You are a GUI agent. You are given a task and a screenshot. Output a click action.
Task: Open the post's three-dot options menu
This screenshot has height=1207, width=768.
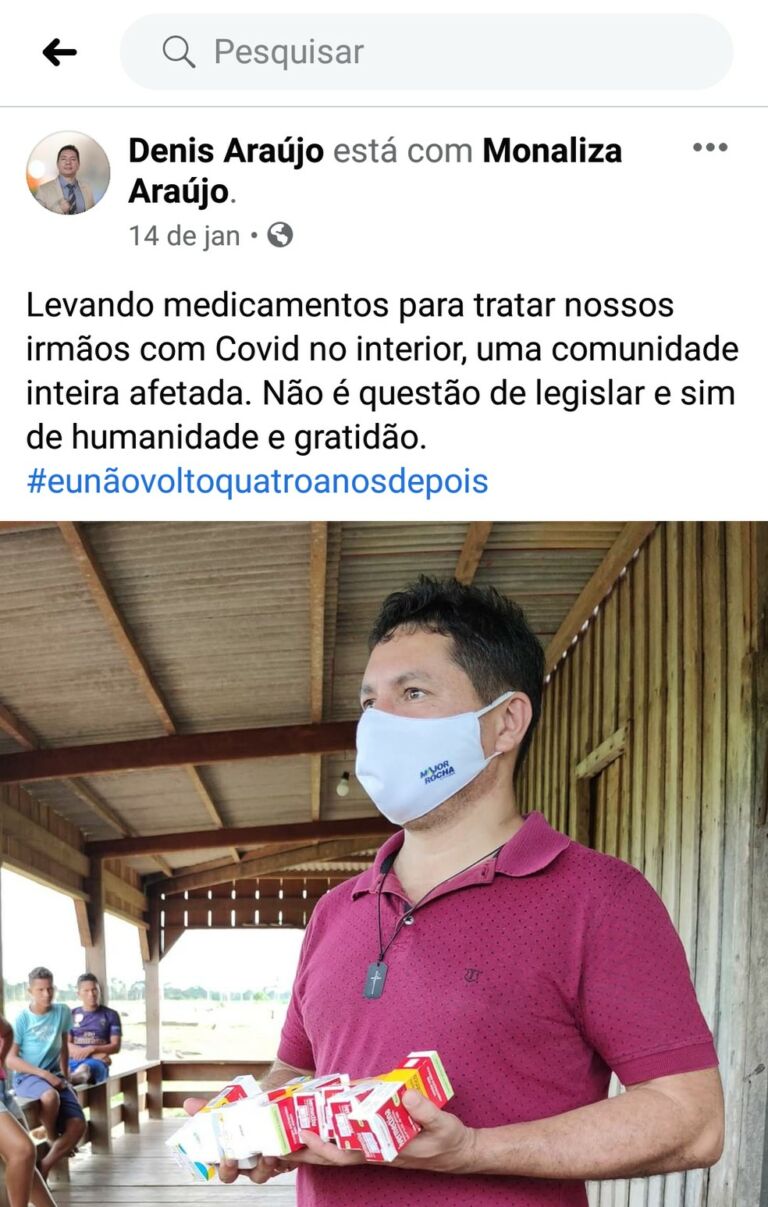click(710, 148)
